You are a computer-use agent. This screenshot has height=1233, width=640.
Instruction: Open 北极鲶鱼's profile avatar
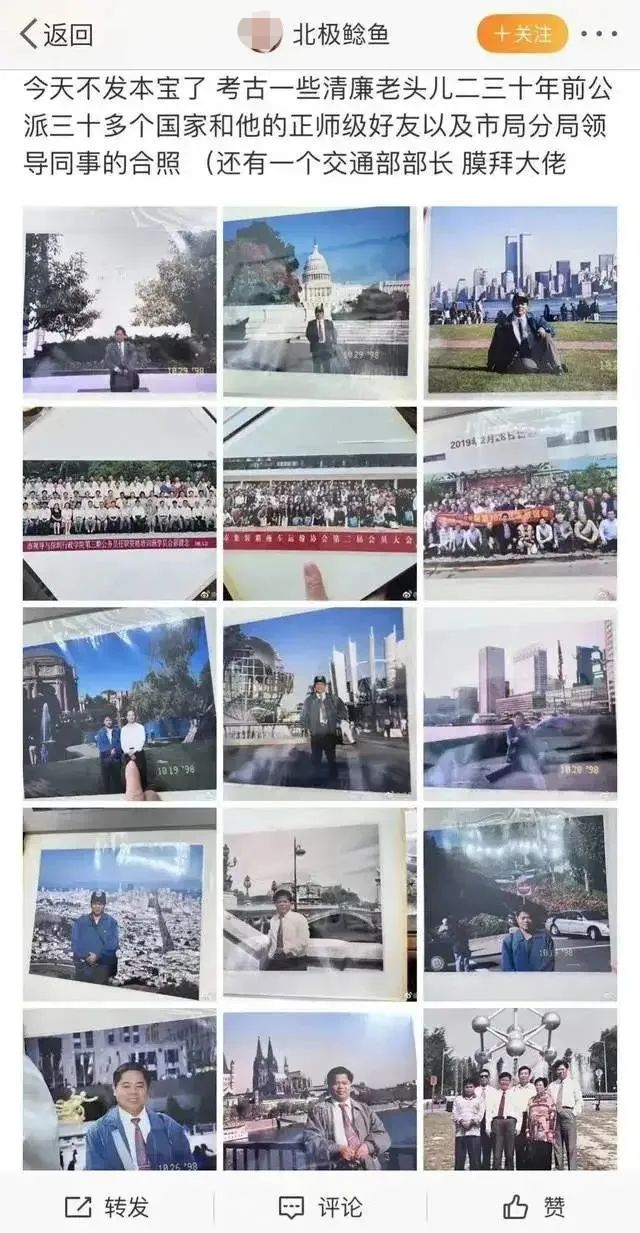[259, 33]
